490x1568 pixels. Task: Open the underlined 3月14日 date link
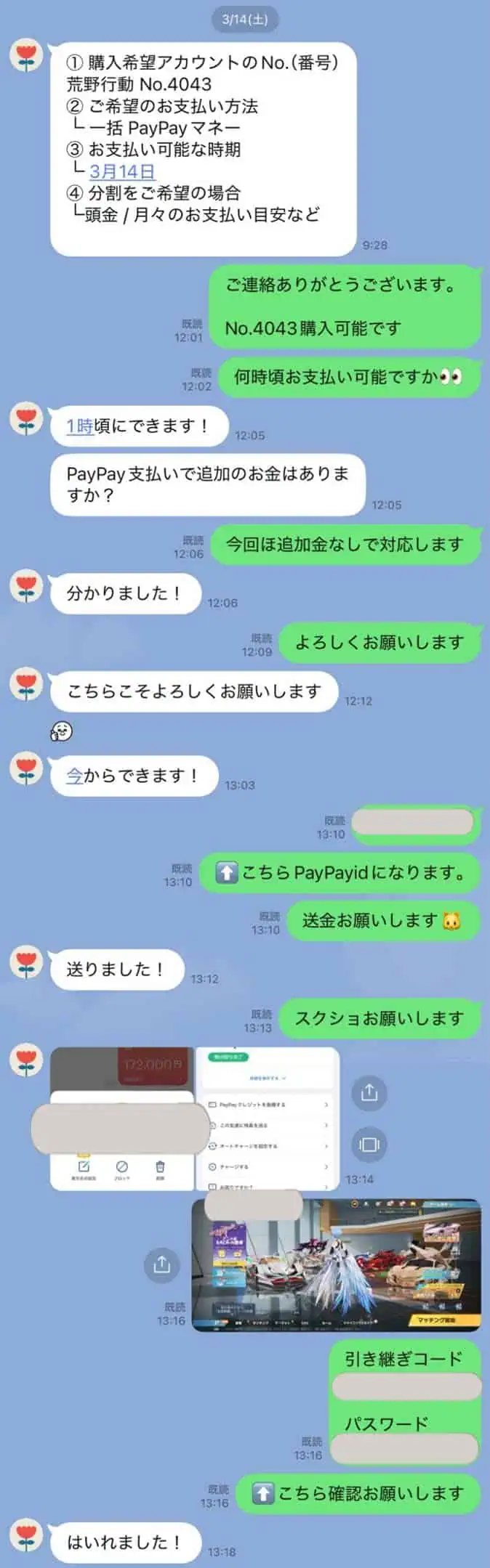pos(122,171)
